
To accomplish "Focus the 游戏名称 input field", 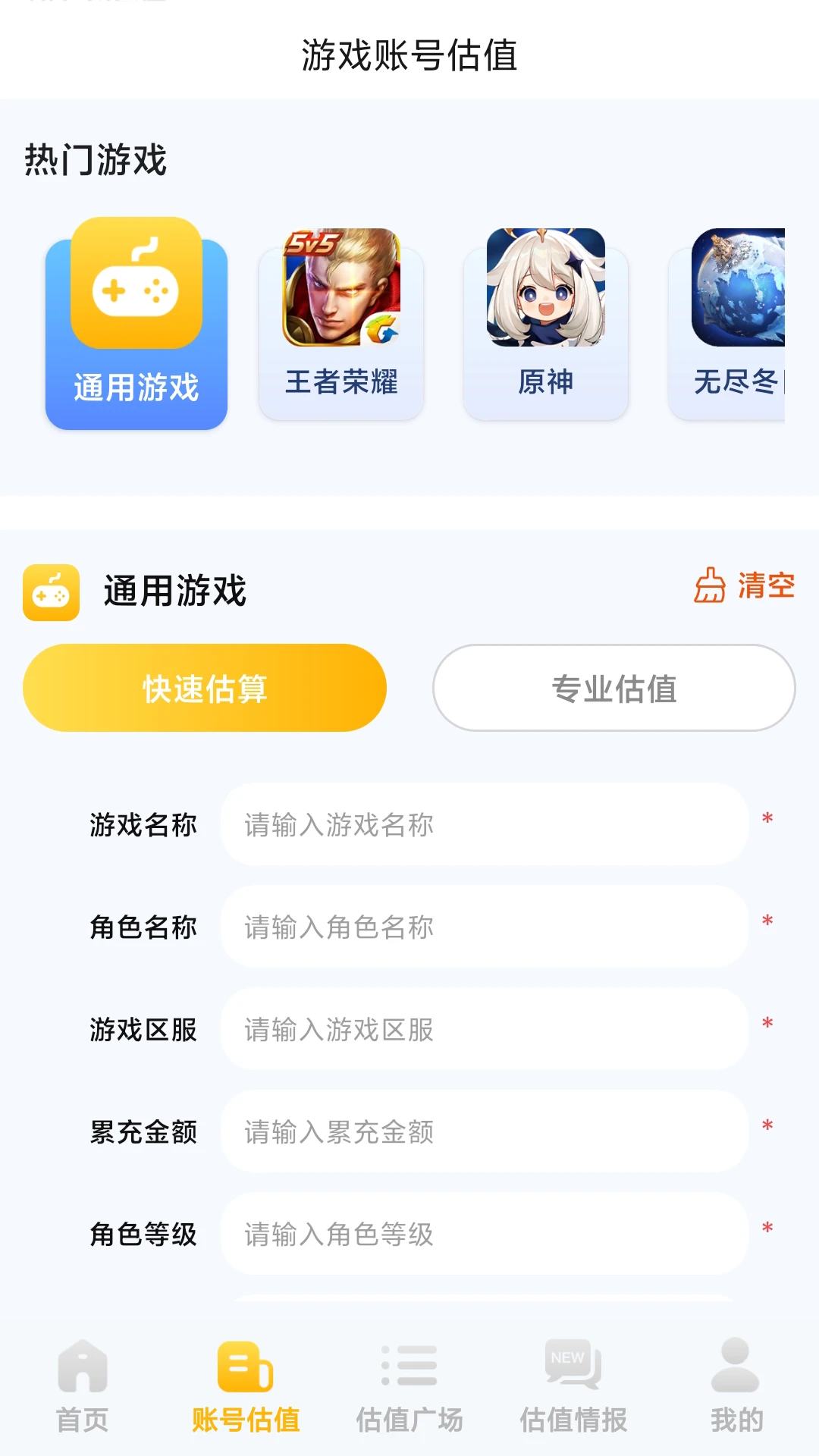I will click(x=484, y=824).
